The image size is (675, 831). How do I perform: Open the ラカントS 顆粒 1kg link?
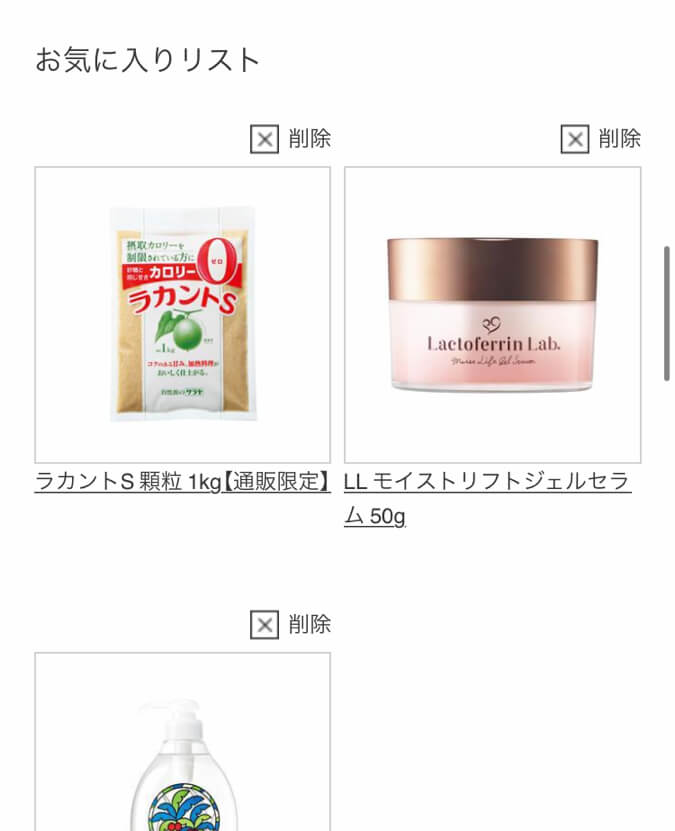pyautogui.click(x=182, y=481)
